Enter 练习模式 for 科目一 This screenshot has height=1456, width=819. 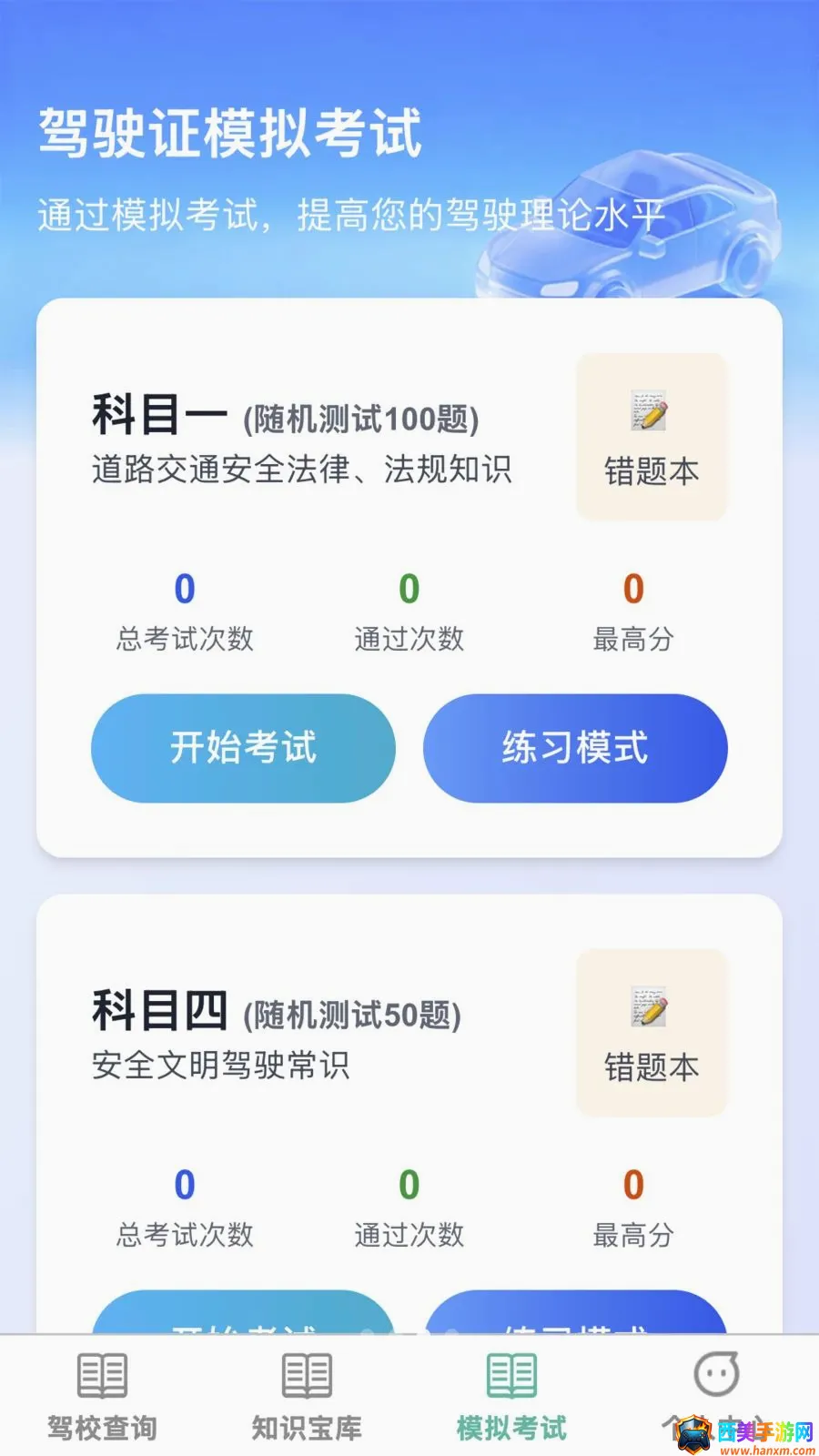pos(575,748)
